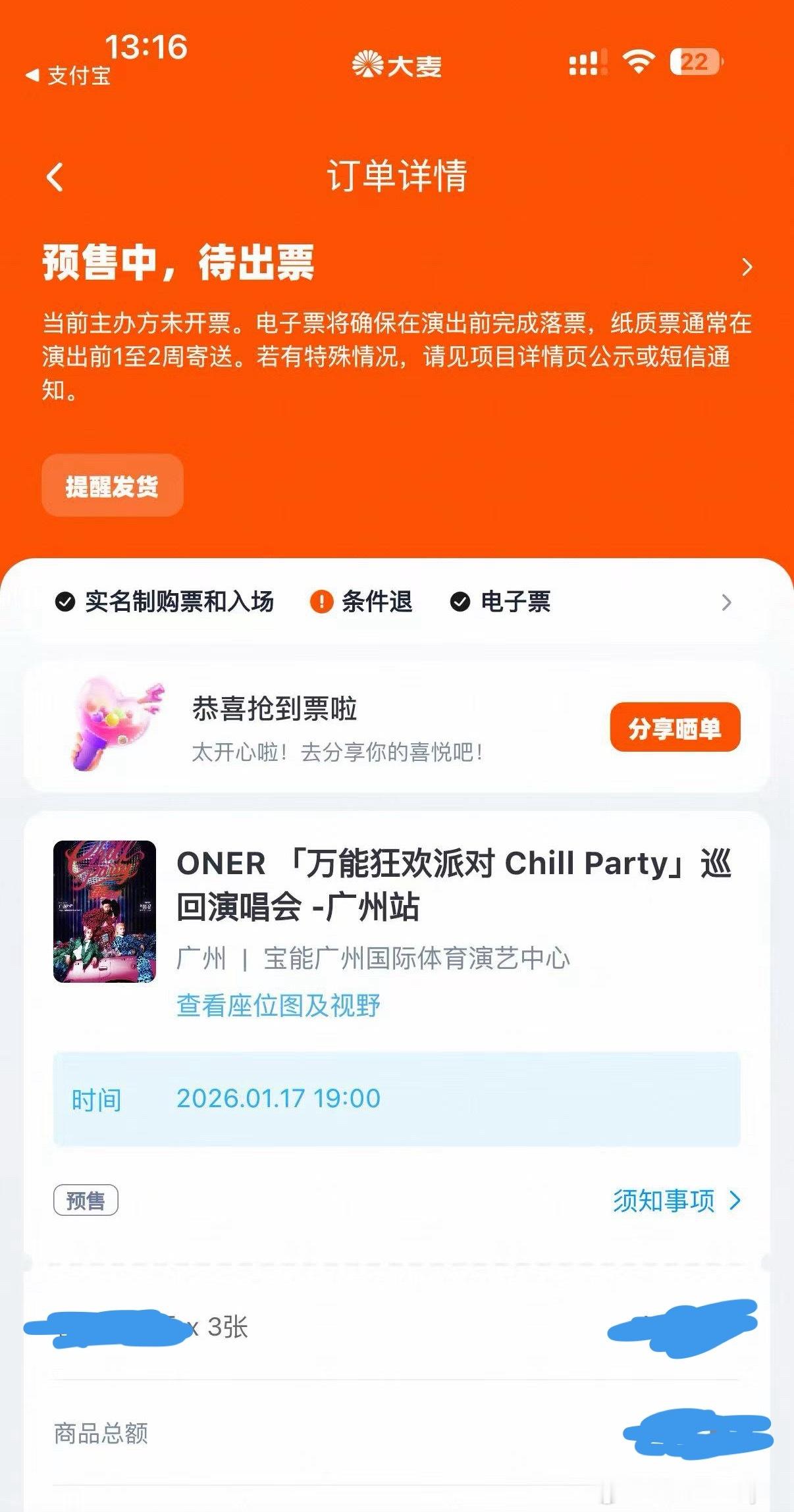Click the 预售 presale tag
The image size is (794, 1512).
coord(86,1199)
